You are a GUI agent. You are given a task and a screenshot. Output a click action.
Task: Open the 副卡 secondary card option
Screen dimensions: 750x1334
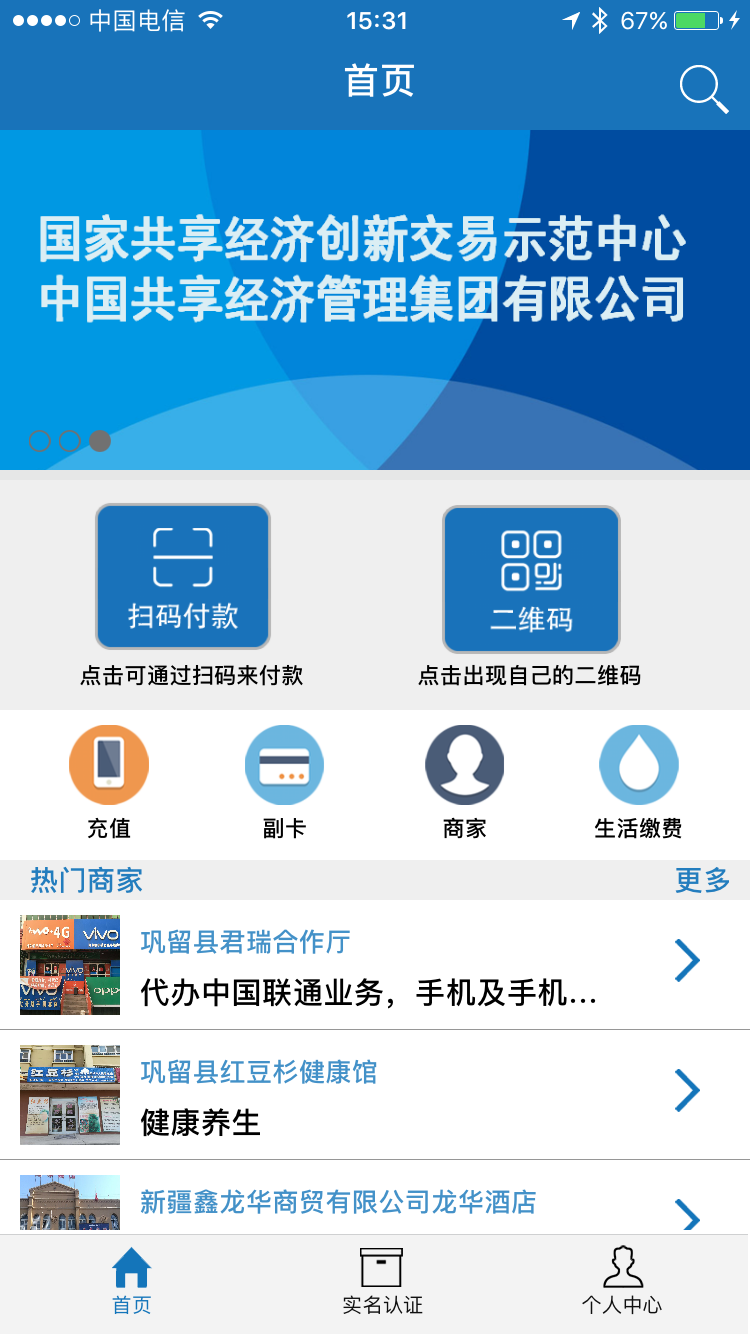pos(284,767)
